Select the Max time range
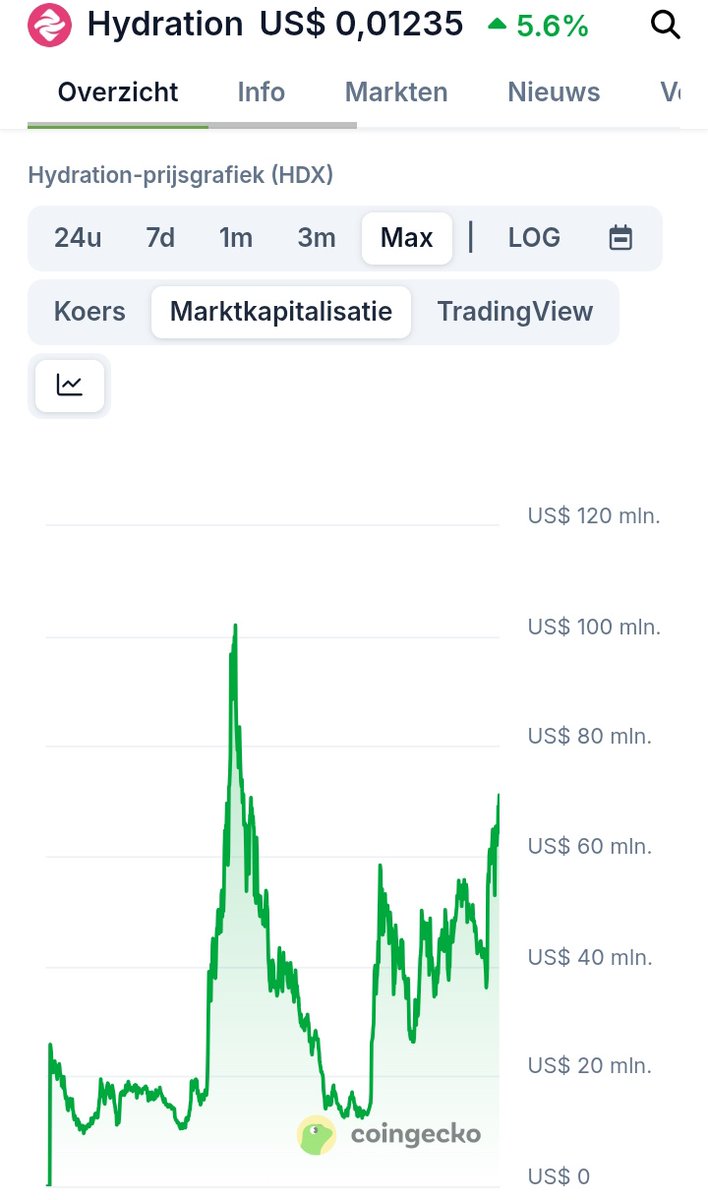The image size is (708, 1200). click(407, 238)
